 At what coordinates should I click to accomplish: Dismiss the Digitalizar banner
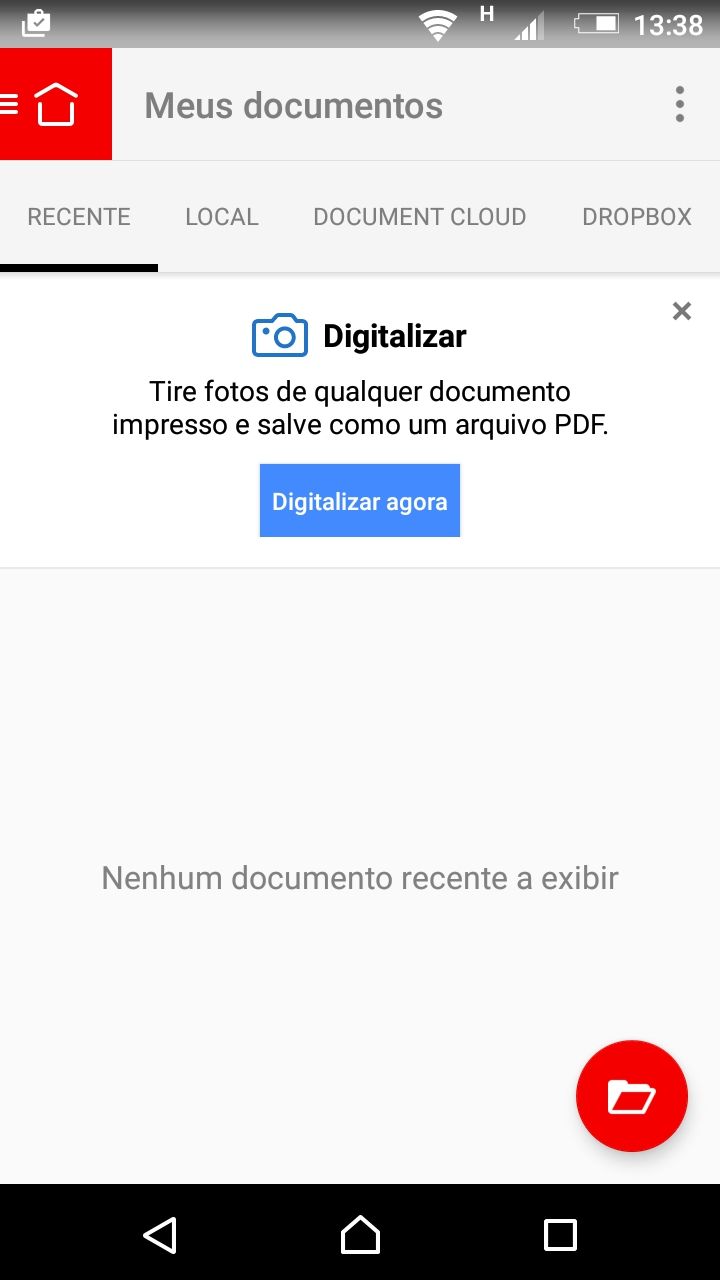pos(682,311)
